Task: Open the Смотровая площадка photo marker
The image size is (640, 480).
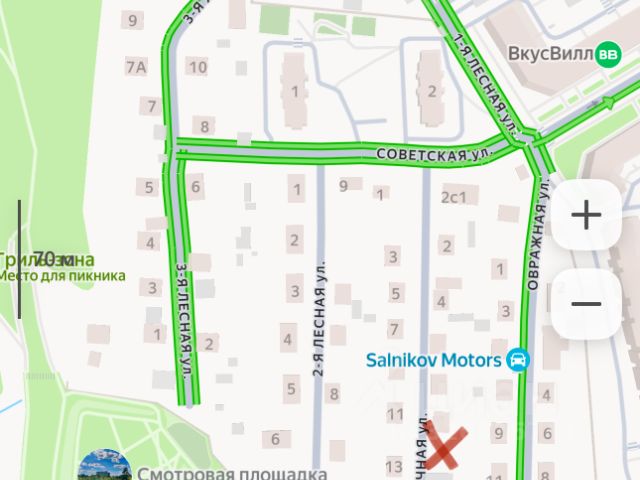Action: [105, 467]
